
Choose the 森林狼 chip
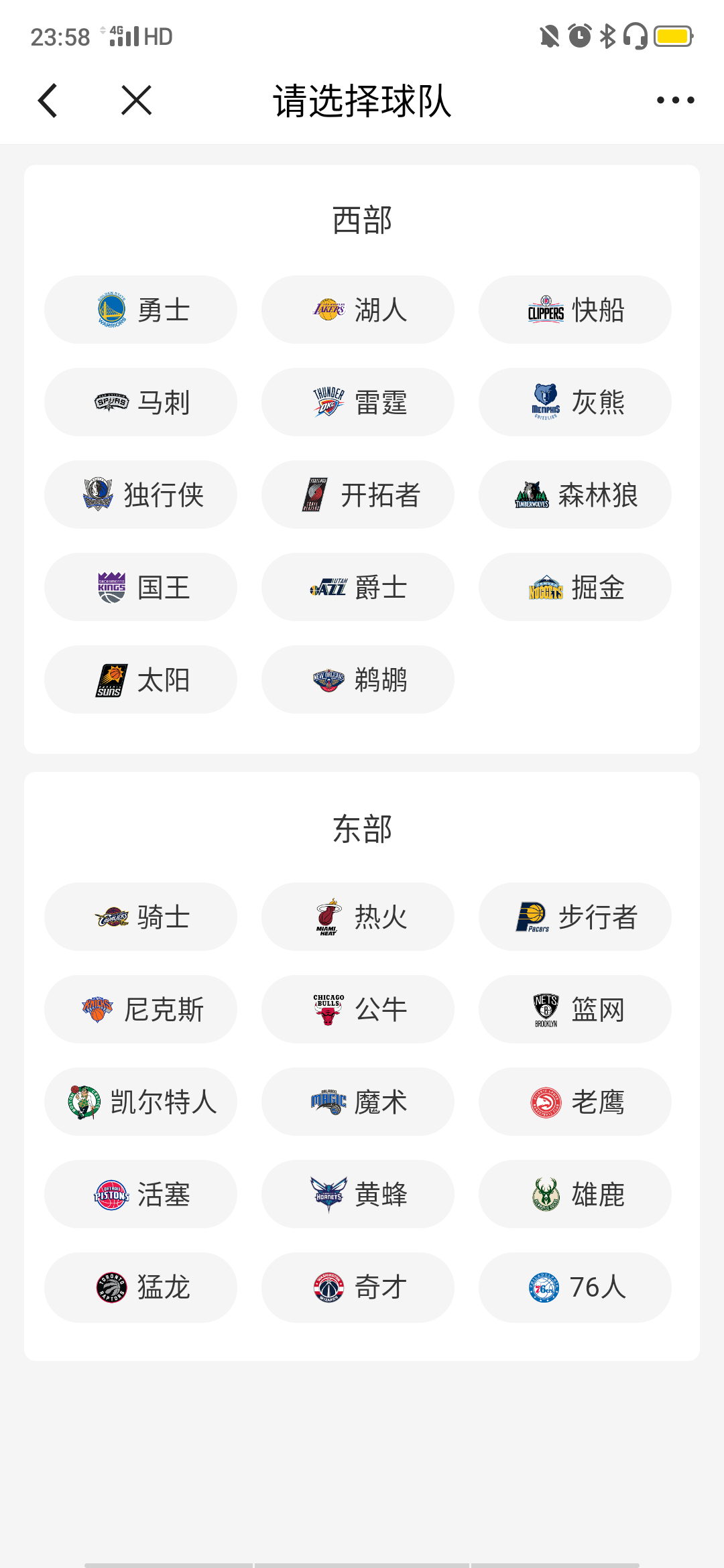click(575, 495)
